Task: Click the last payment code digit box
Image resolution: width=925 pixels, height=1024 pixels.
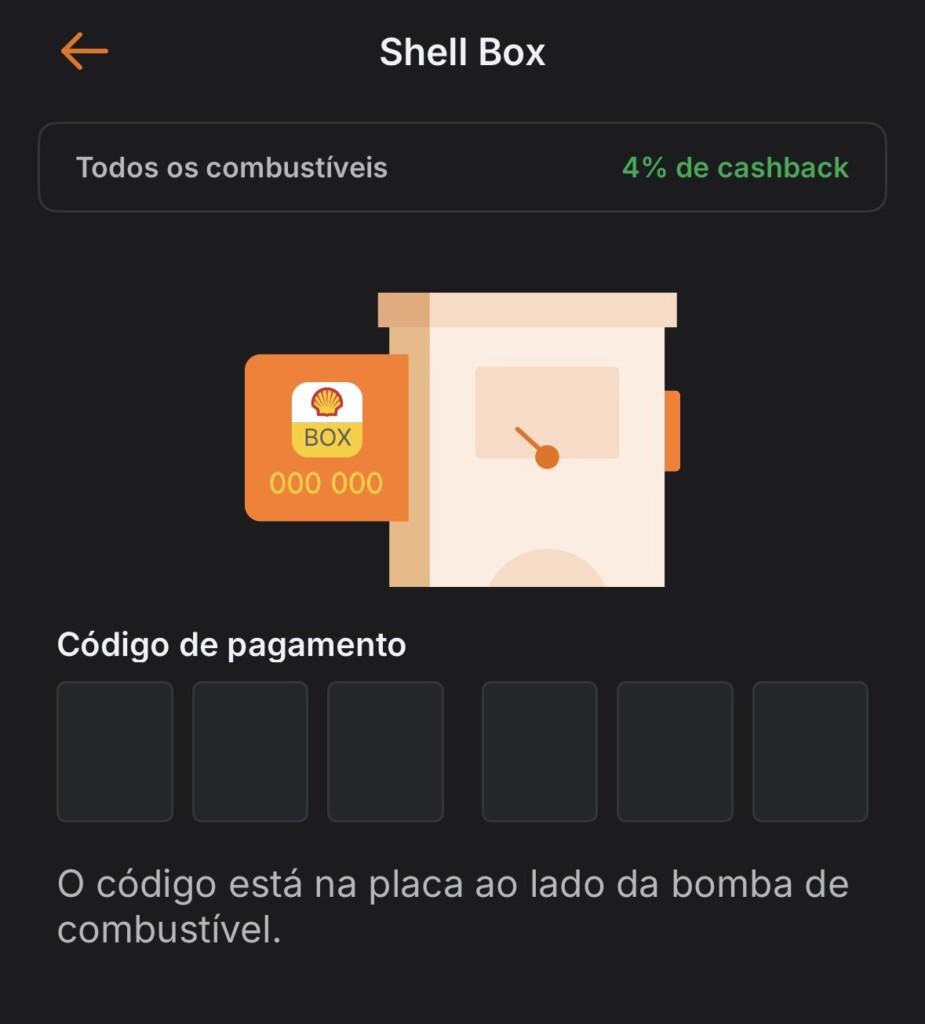Action: pos(810,751)
